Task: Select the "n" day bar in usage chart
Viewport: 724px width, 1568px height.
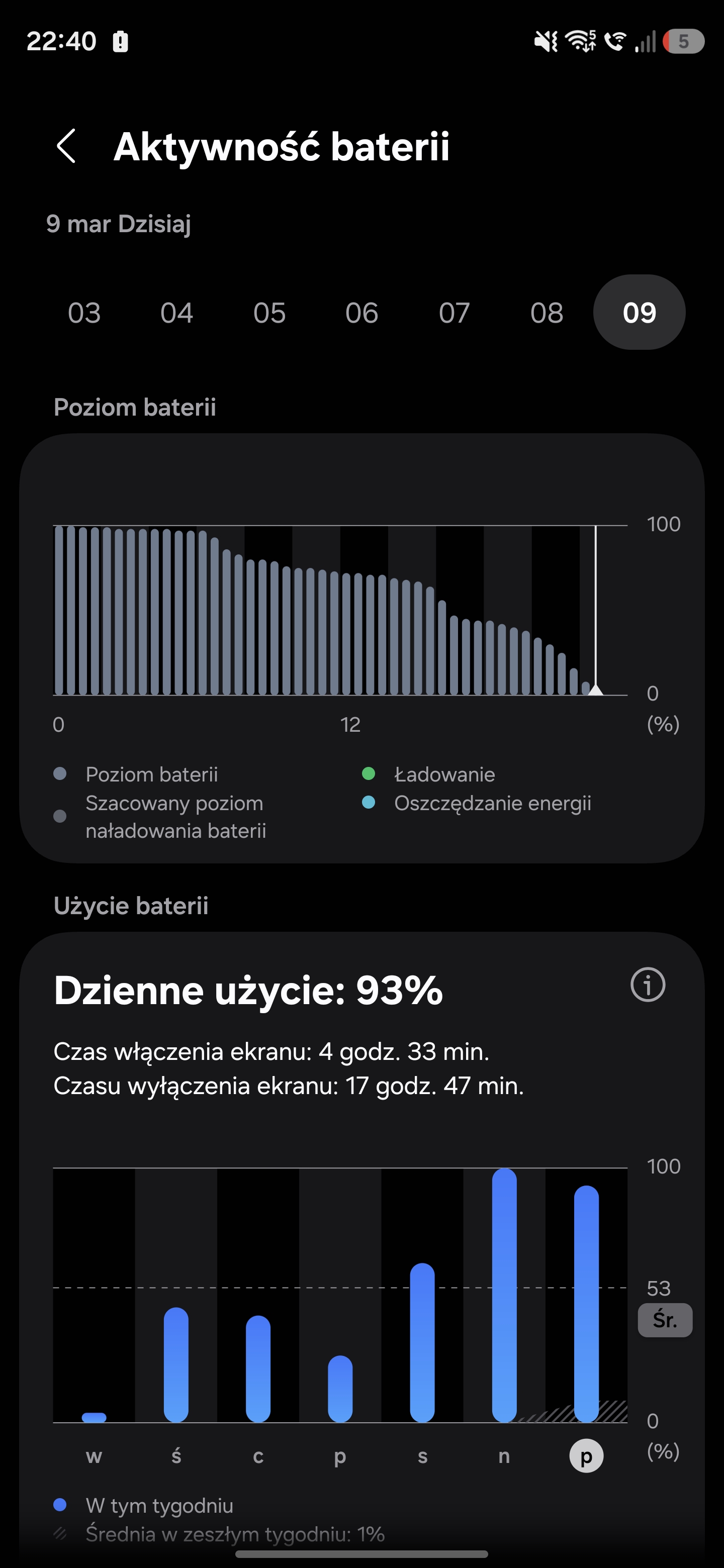Action: tap(504, 1295)
